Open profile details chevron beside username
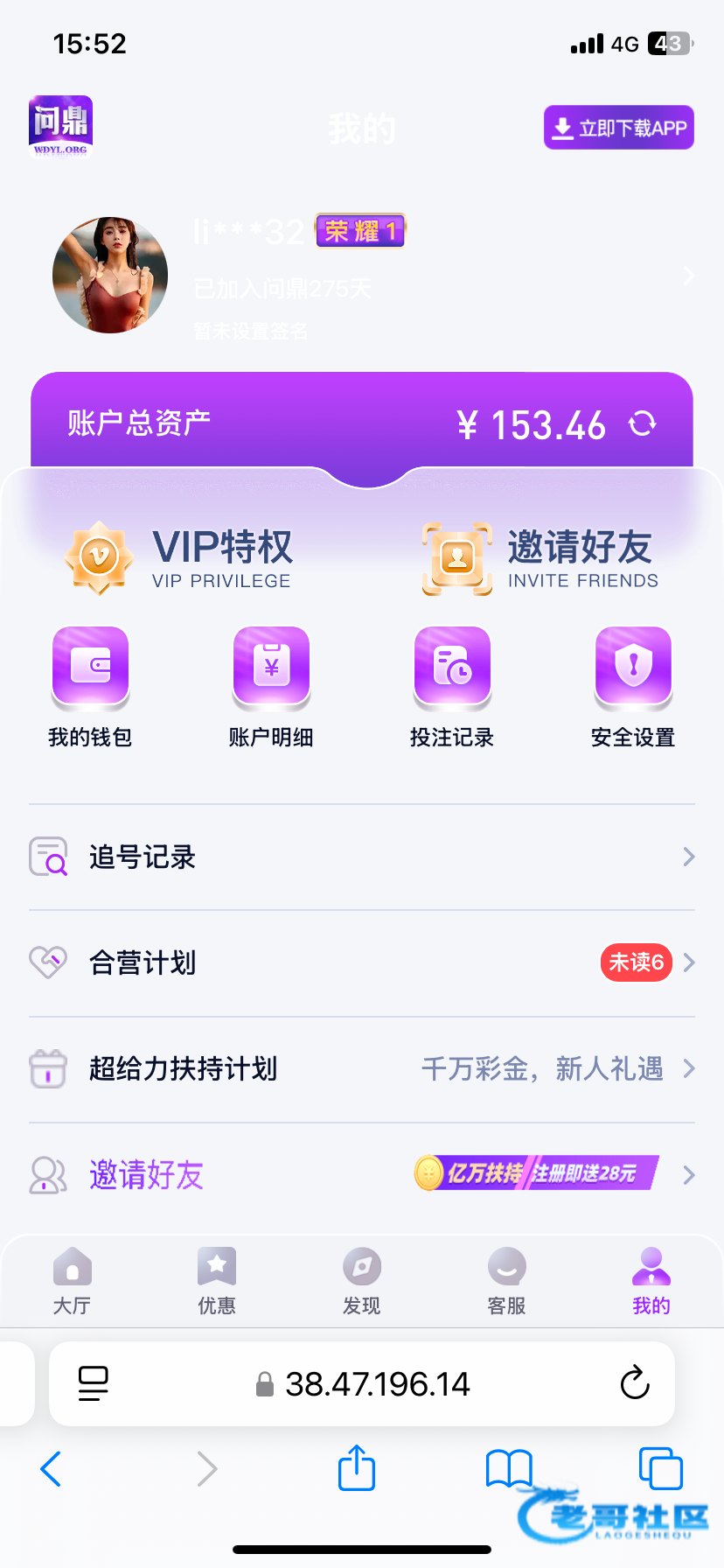 click(x=689, y=276)
